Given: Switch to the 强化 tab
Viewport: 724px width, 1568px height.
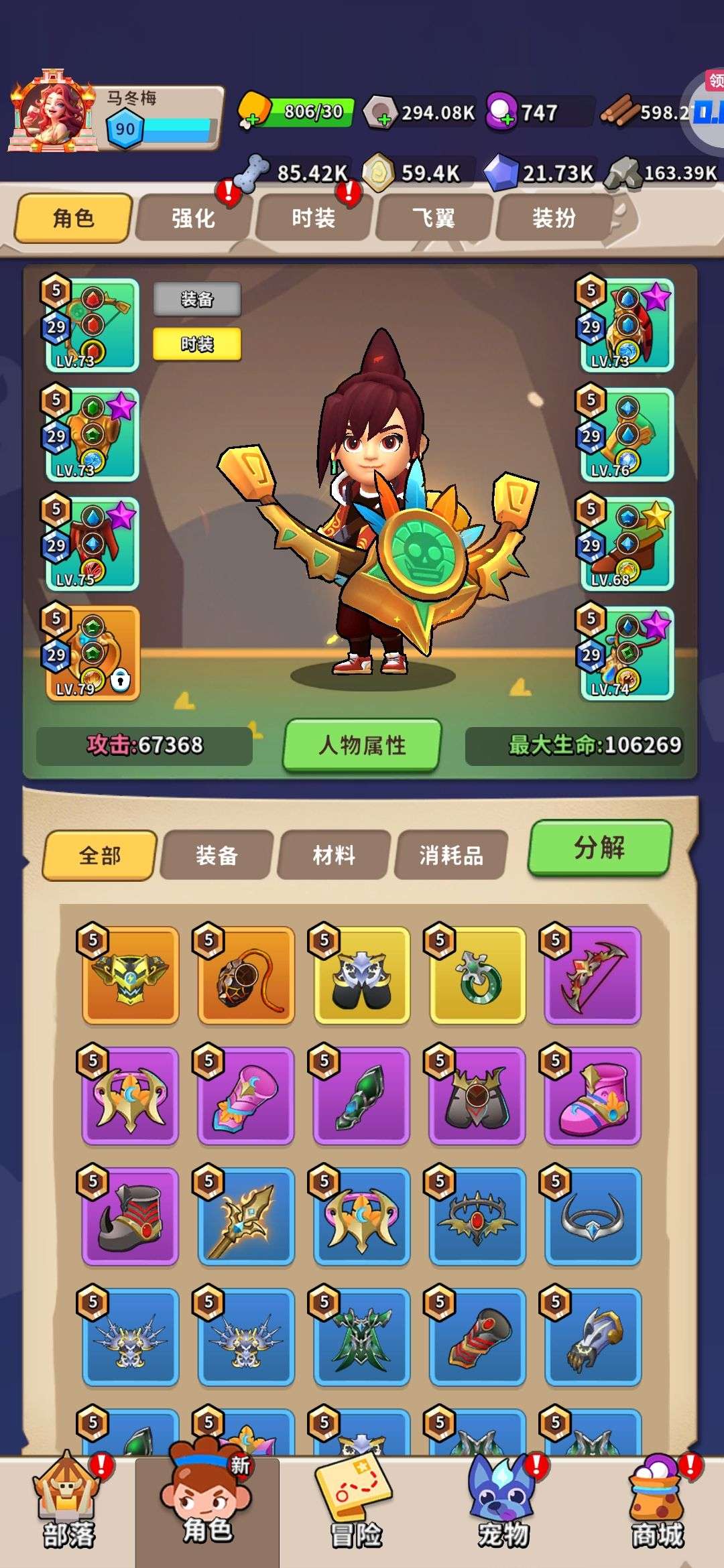Looking at the screenshot, I should 193,218.
